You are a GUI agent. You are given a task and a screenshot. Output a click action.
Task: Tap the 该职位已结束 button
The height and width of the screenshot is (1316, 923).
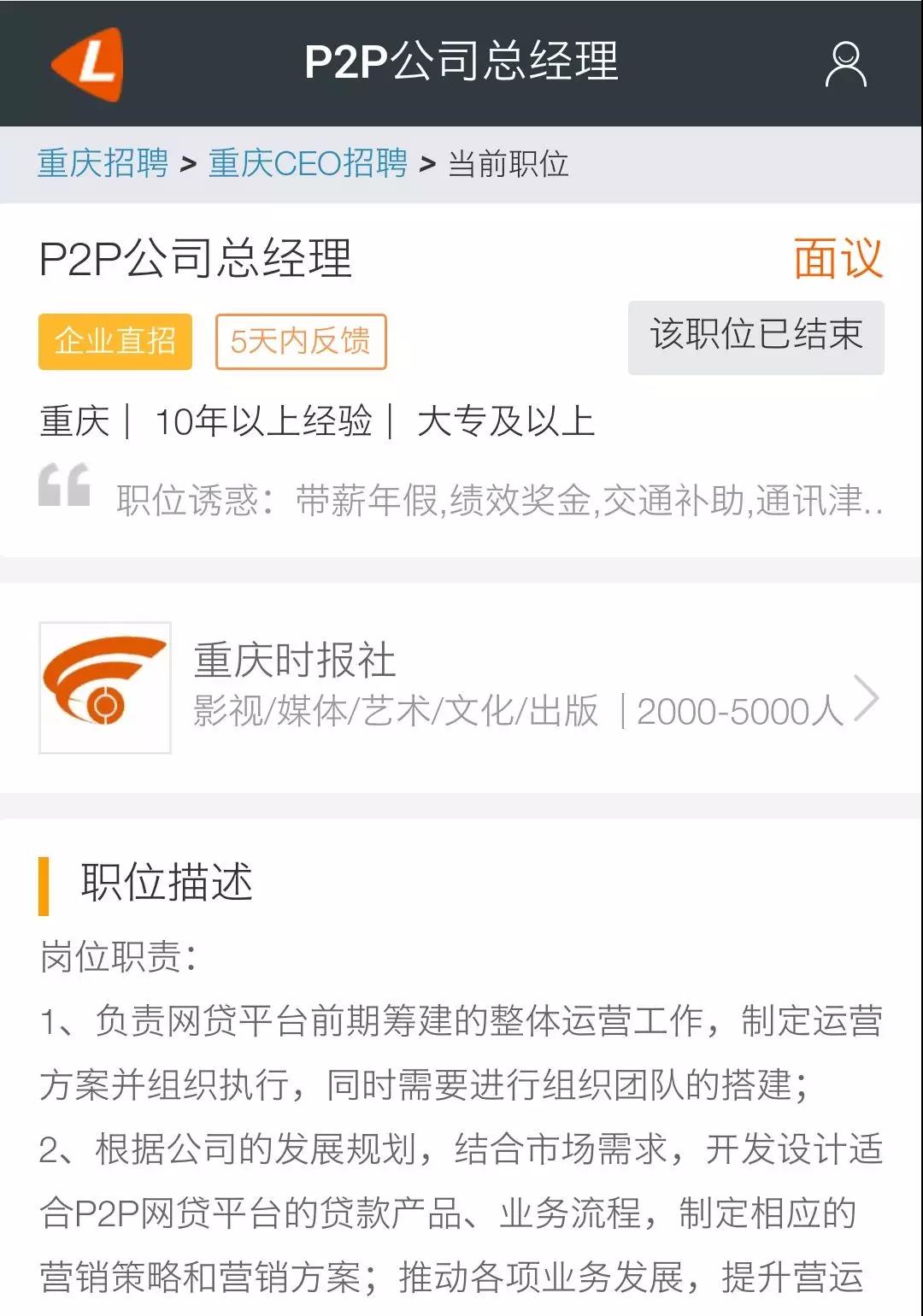click(755, 337)
